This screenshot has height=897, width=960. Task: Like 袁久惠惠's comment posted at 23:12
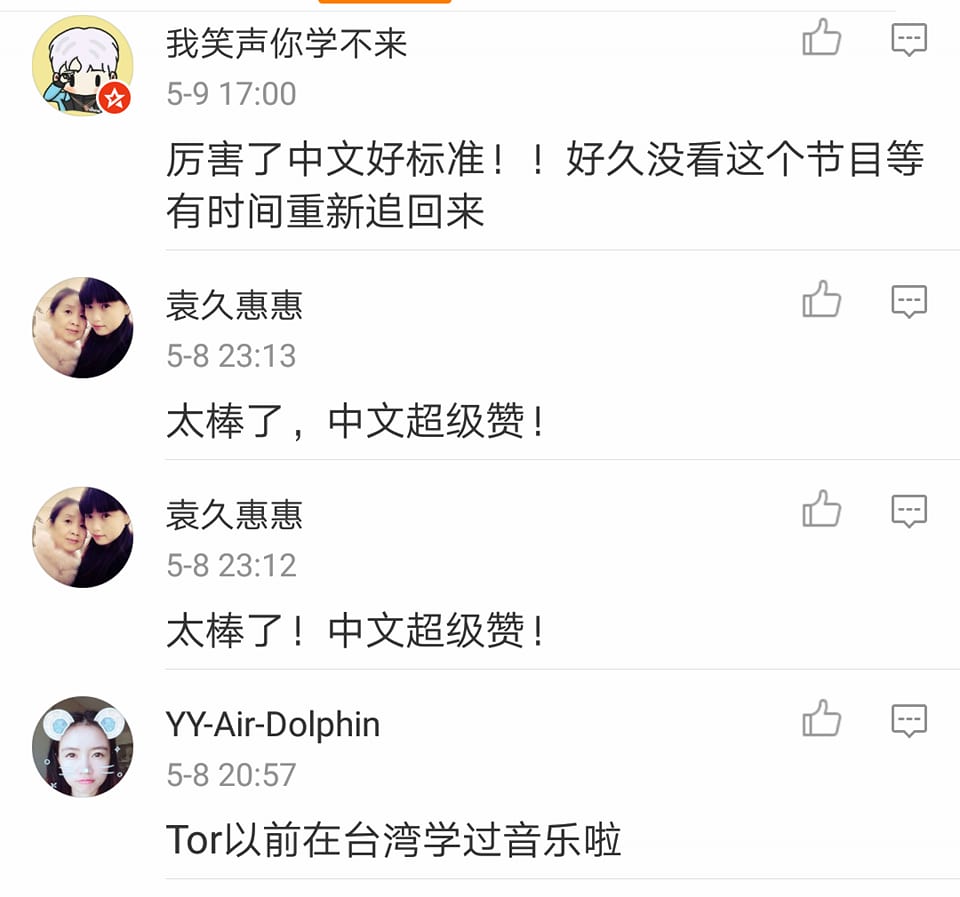click(x=822, y=509)
